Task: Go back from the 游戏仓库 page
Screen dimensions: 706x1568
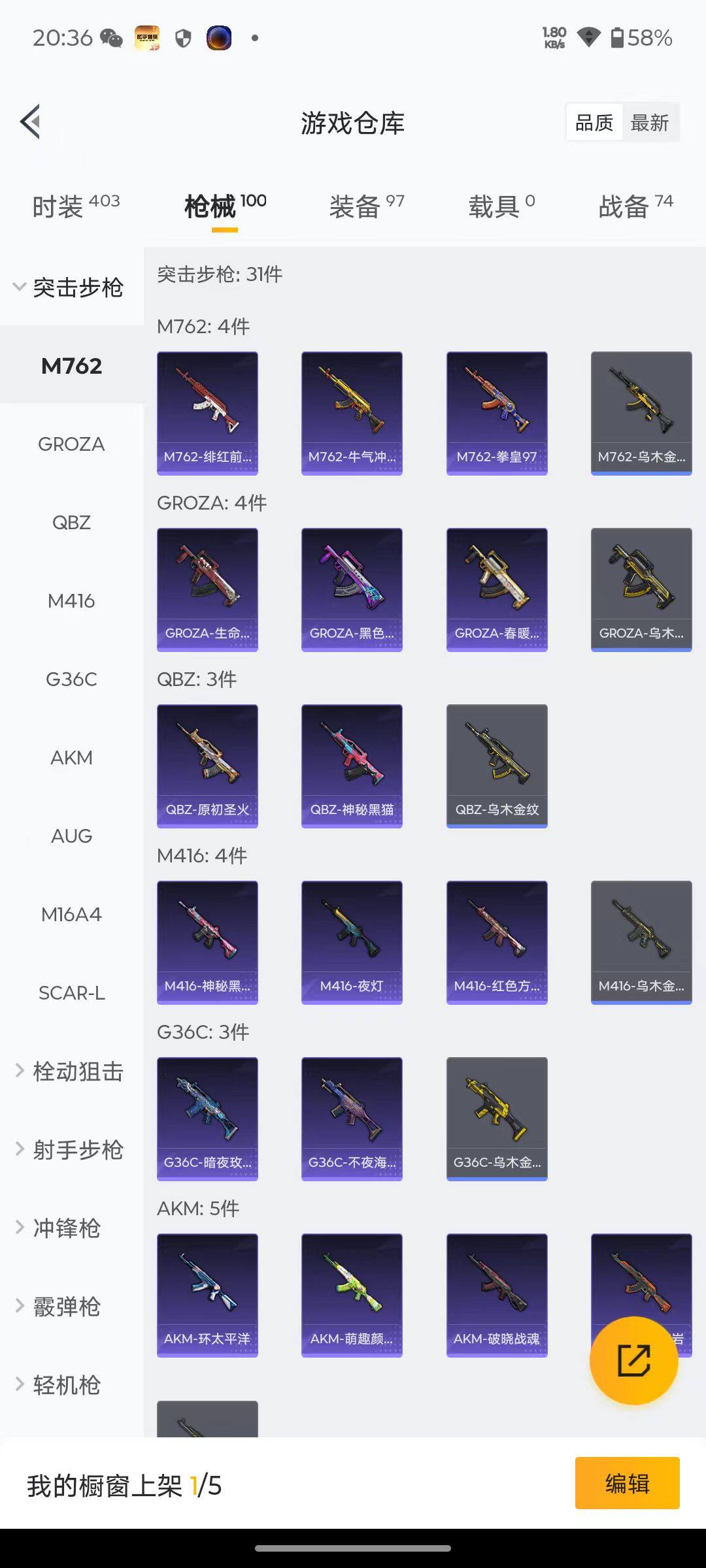Action: [31, 122]
